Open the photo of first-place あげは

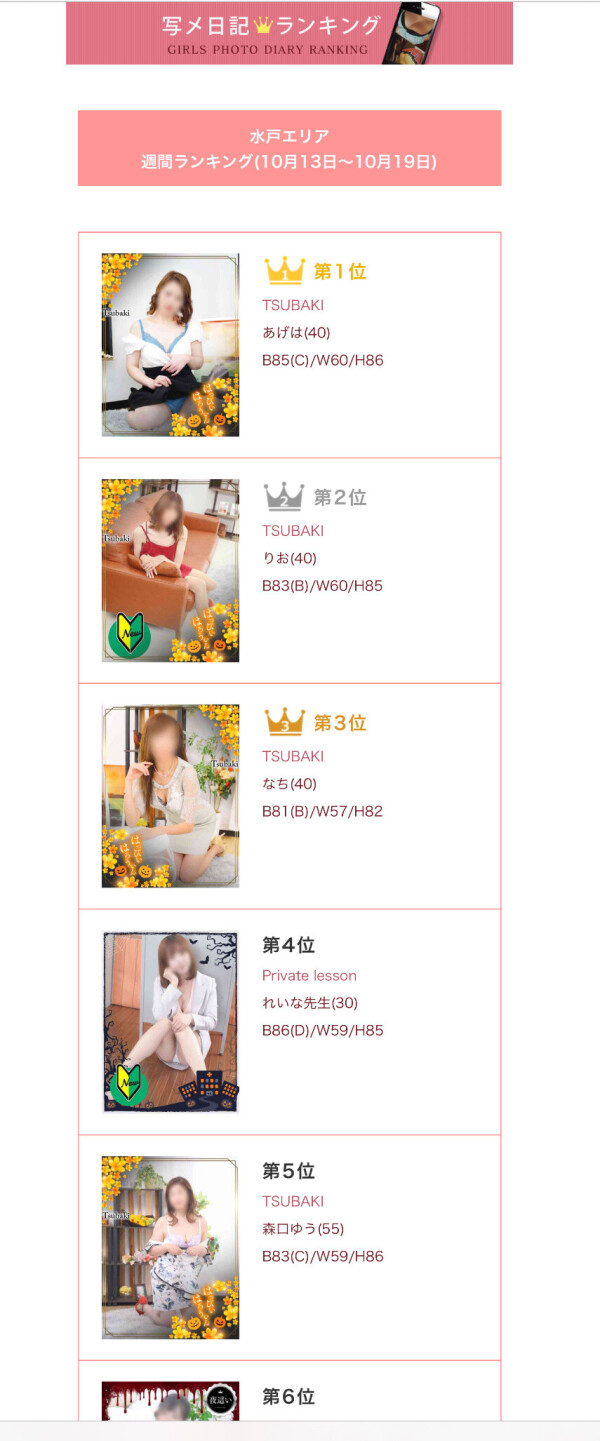[x=170, y=344]
